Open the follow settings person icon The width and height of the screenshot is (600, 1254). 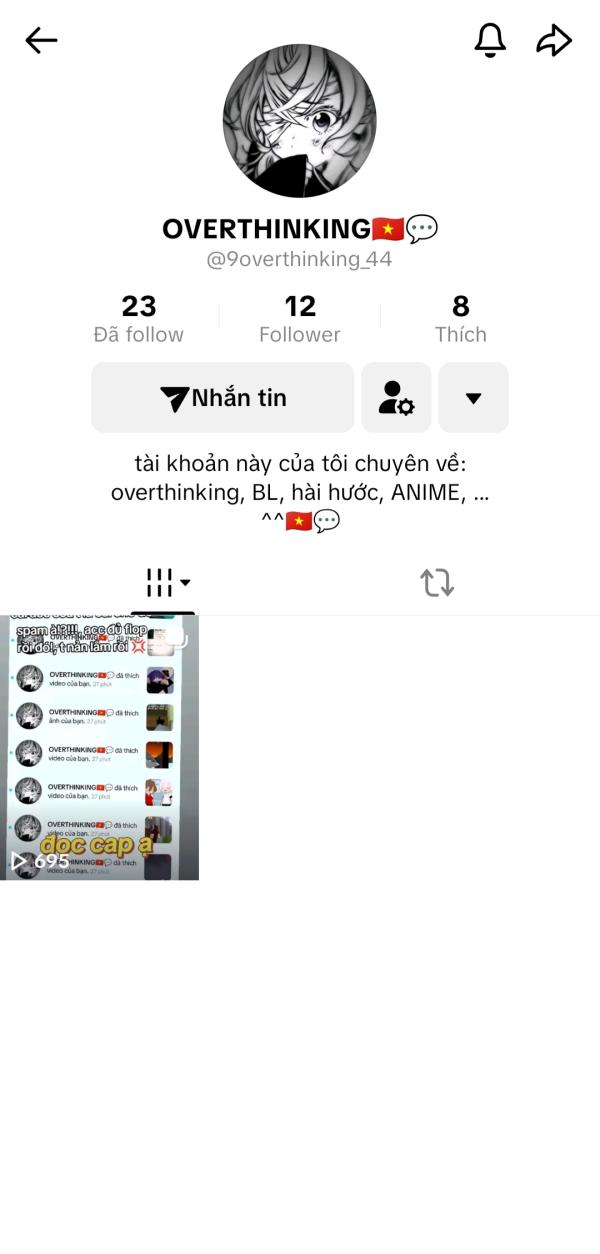click(x=396, y=398)
